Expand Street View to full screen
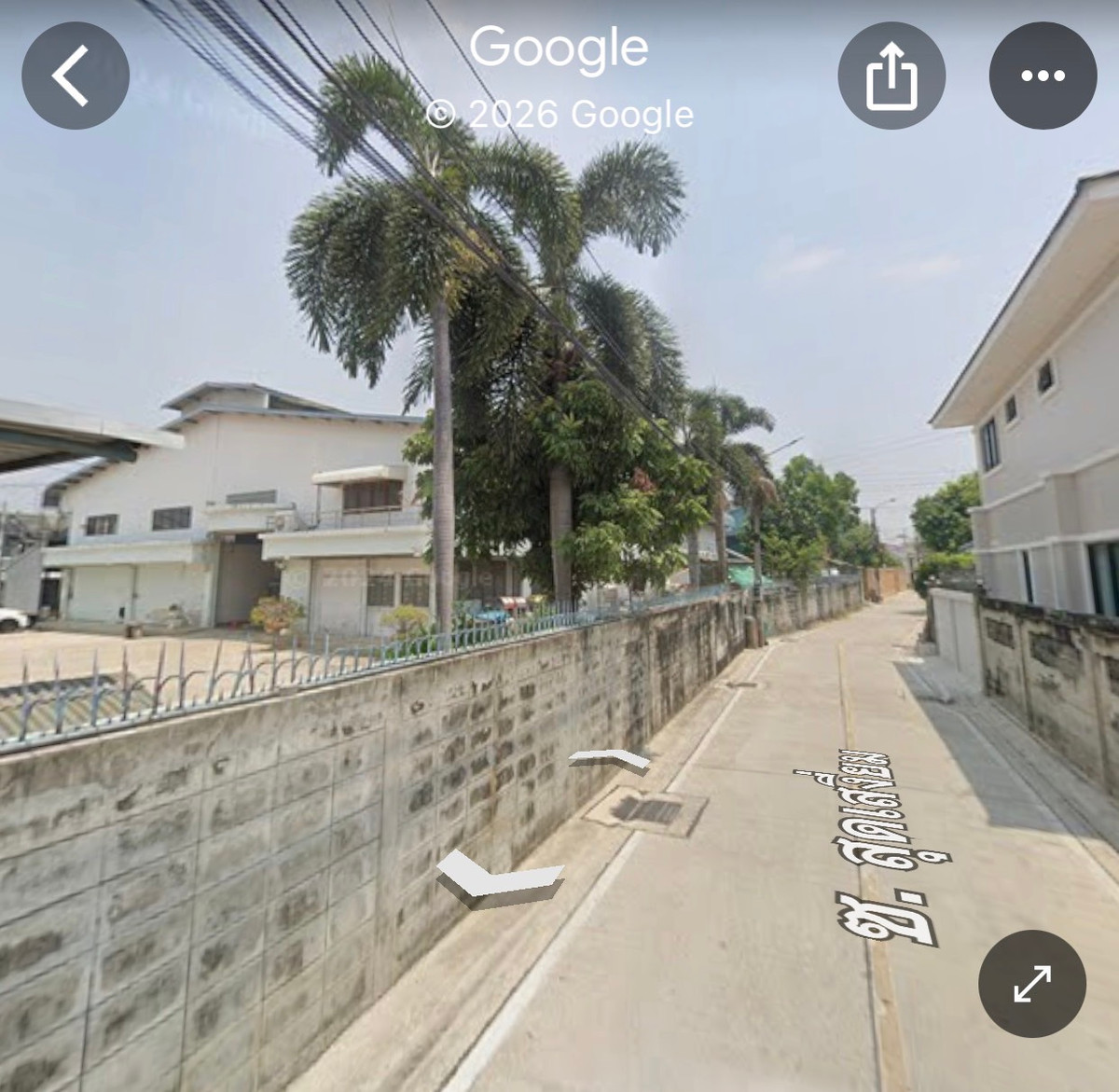Image resolution: width=1119 pixels, height=1092 pixels. click(x=1031, y=983)
